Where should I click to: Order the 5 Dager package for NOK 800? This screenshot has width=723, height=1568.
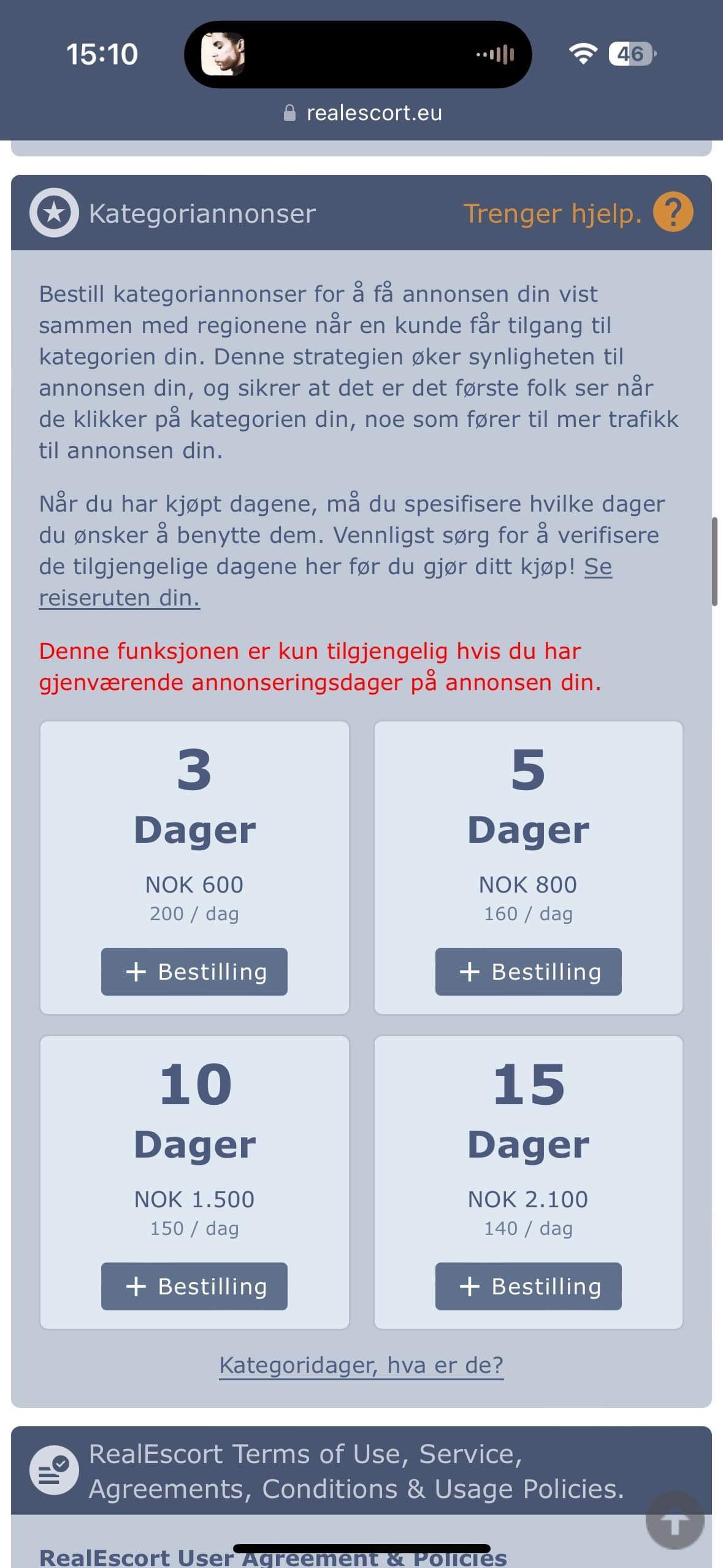[528, 972]
